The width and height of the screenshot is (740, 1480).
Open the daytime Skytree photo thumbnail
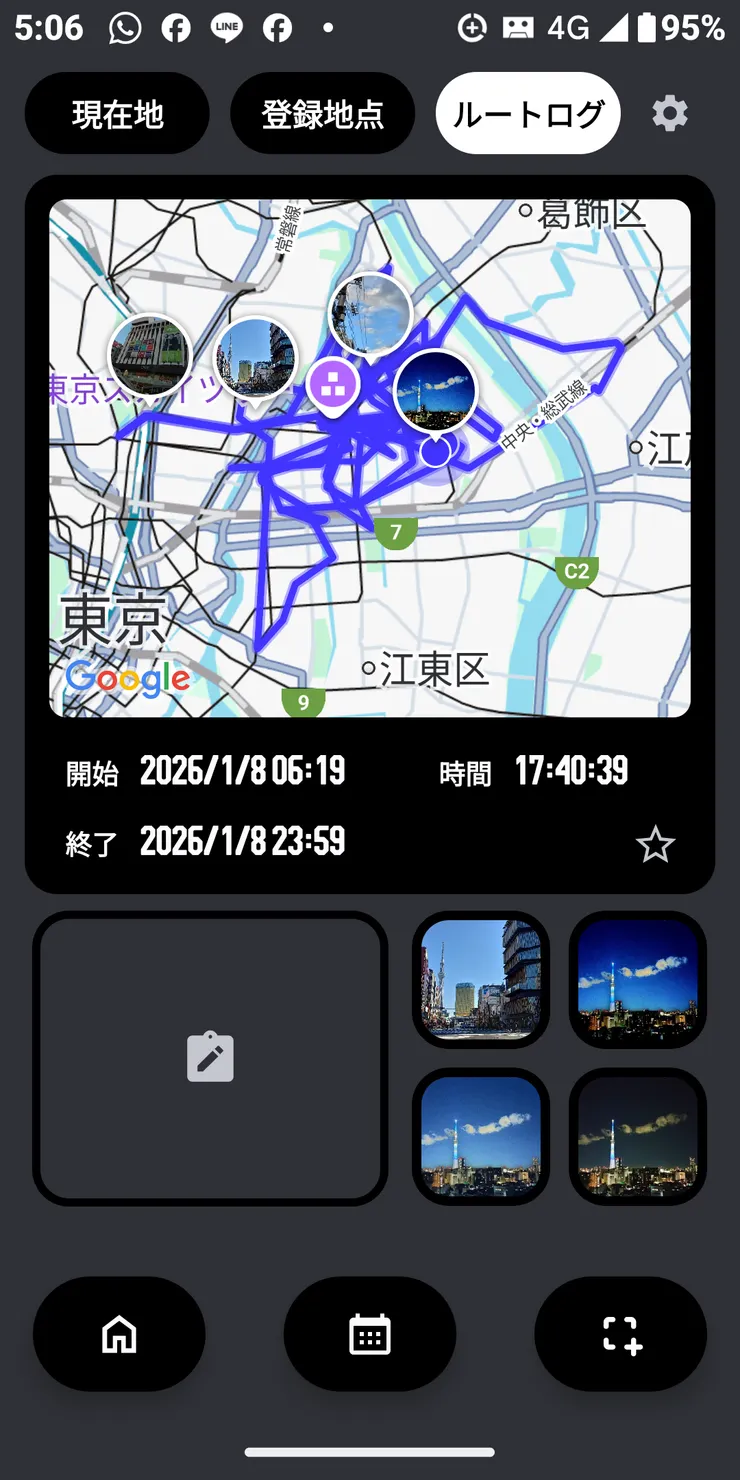click(481, 980)
